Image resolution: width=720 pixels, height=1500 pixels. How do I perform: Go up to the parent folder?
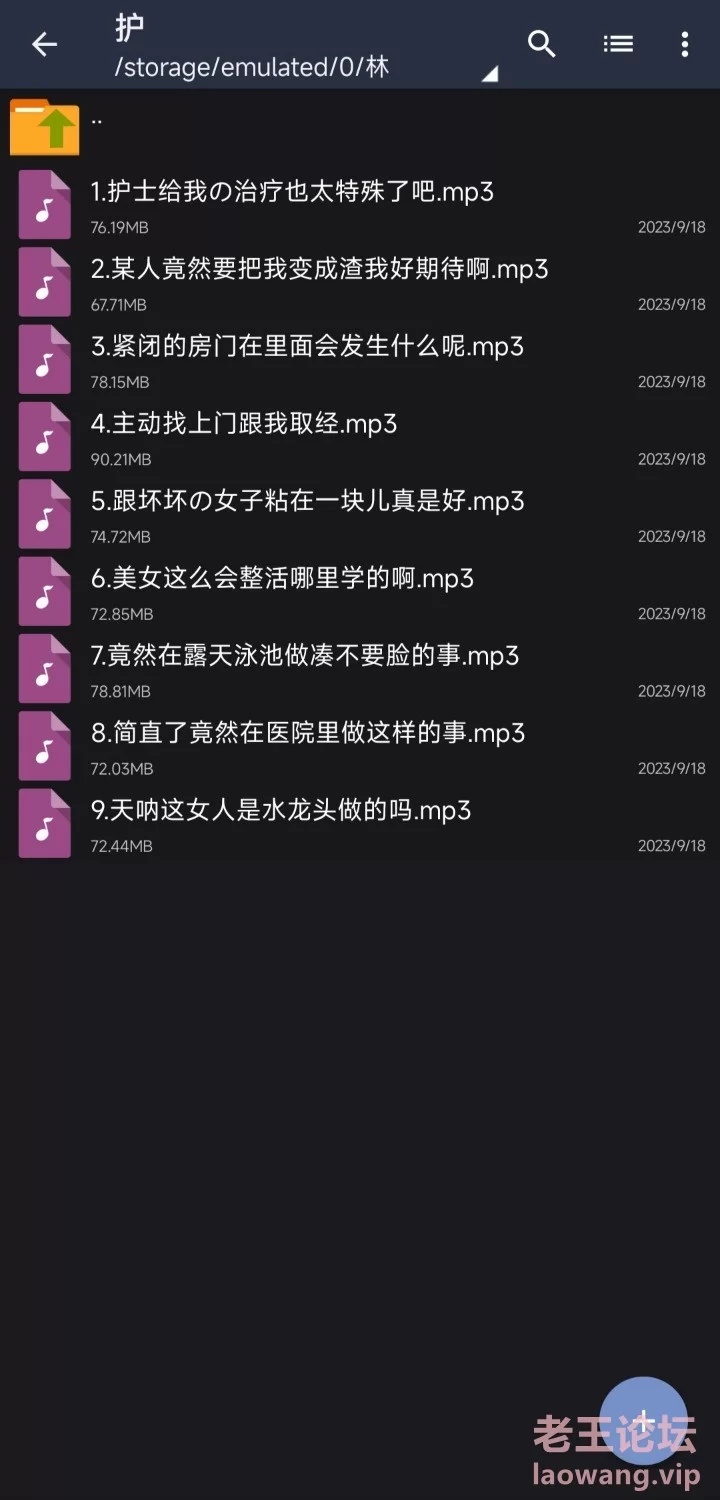pyautogui.click(x=360, y=127)
